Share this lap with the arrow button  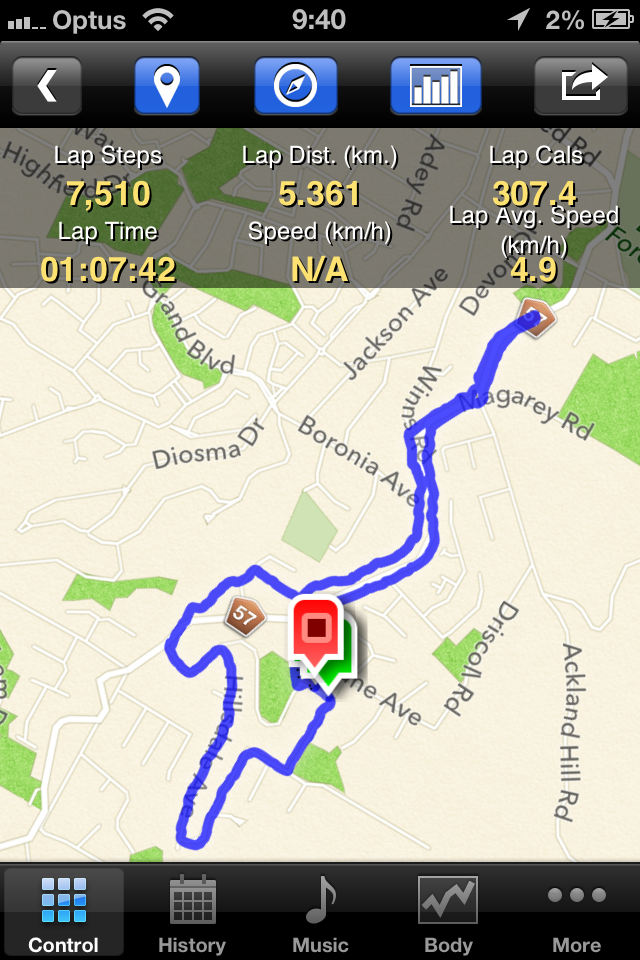585,86
